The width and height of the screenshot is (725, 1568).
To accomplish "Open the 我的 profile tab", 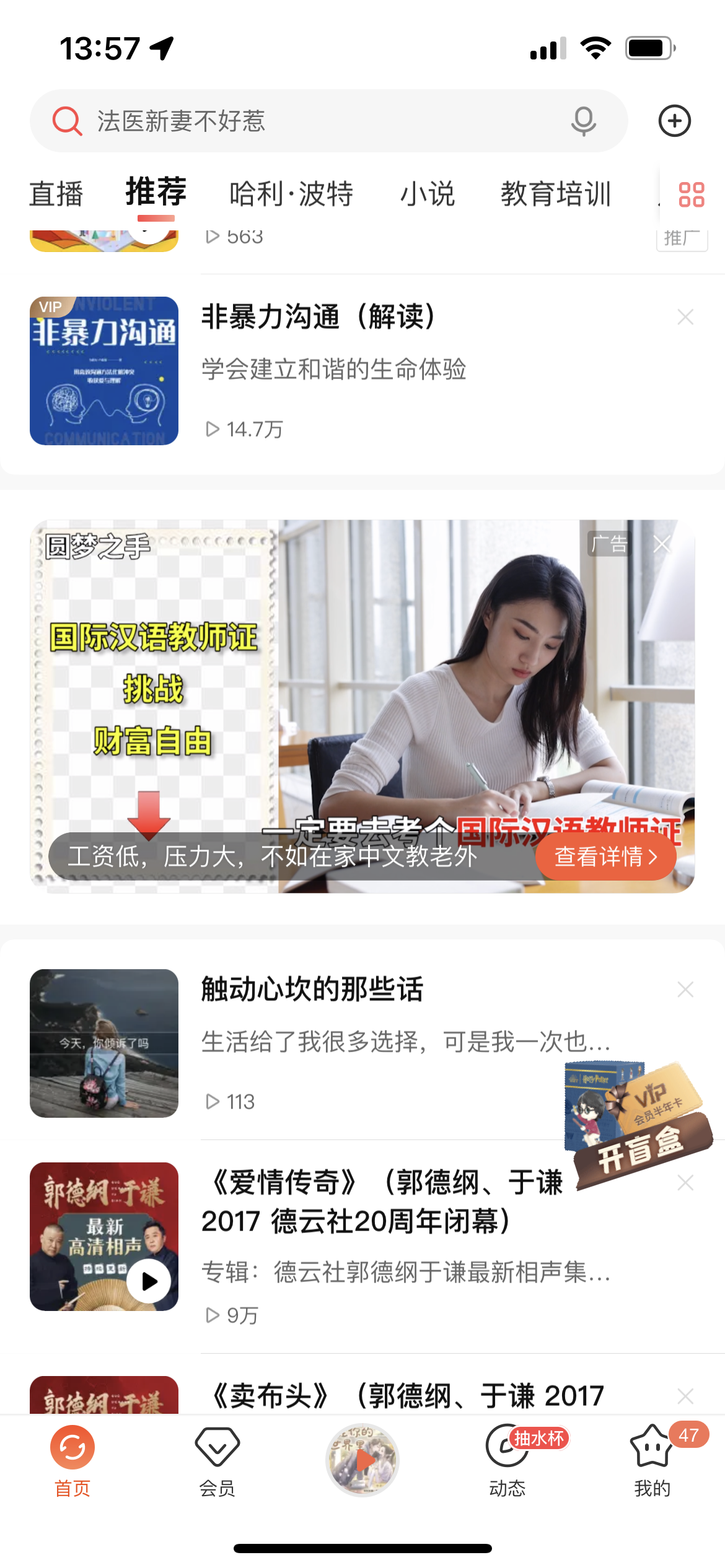I will pos(652,1461).
